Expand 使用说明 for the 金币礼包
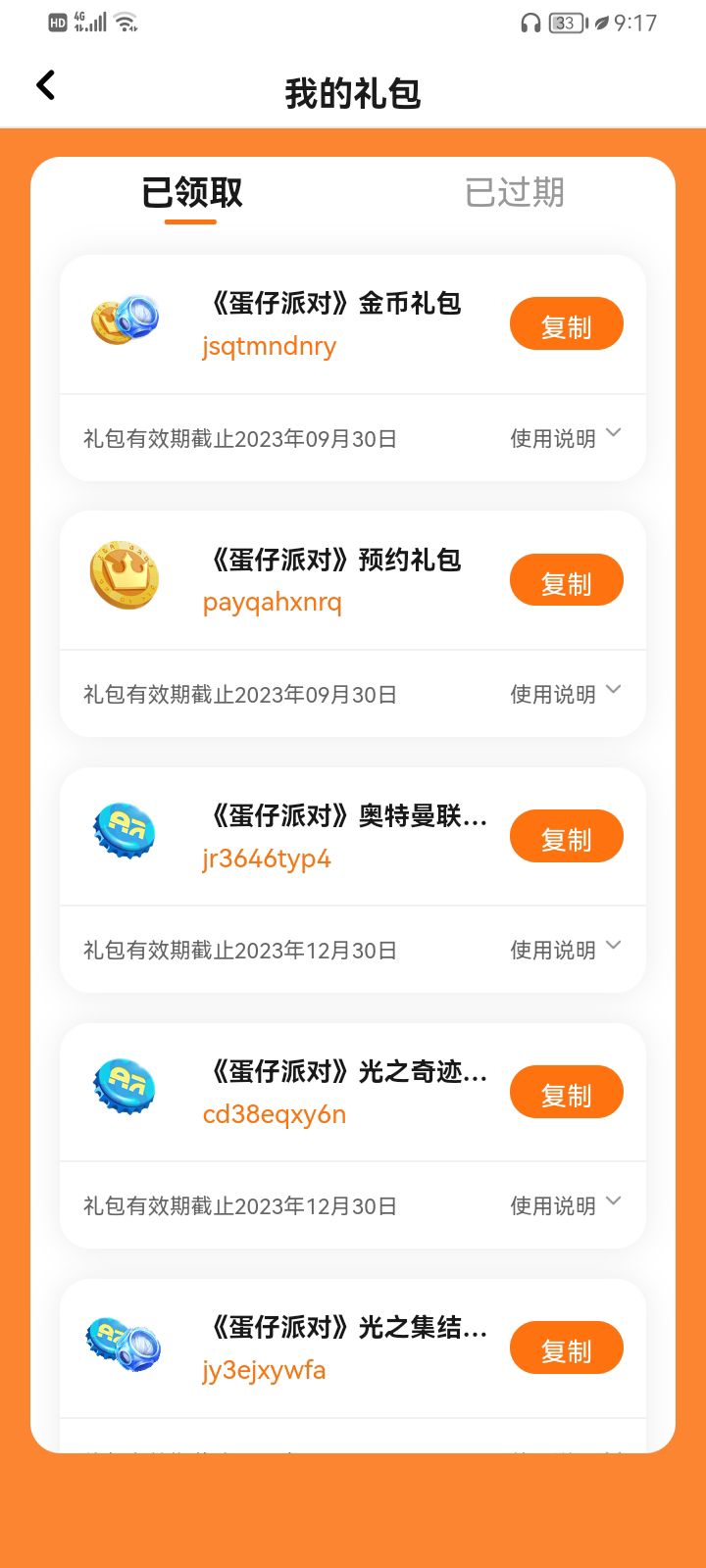The width and height of the screenshot is (706, 1568). click(565, 438)
